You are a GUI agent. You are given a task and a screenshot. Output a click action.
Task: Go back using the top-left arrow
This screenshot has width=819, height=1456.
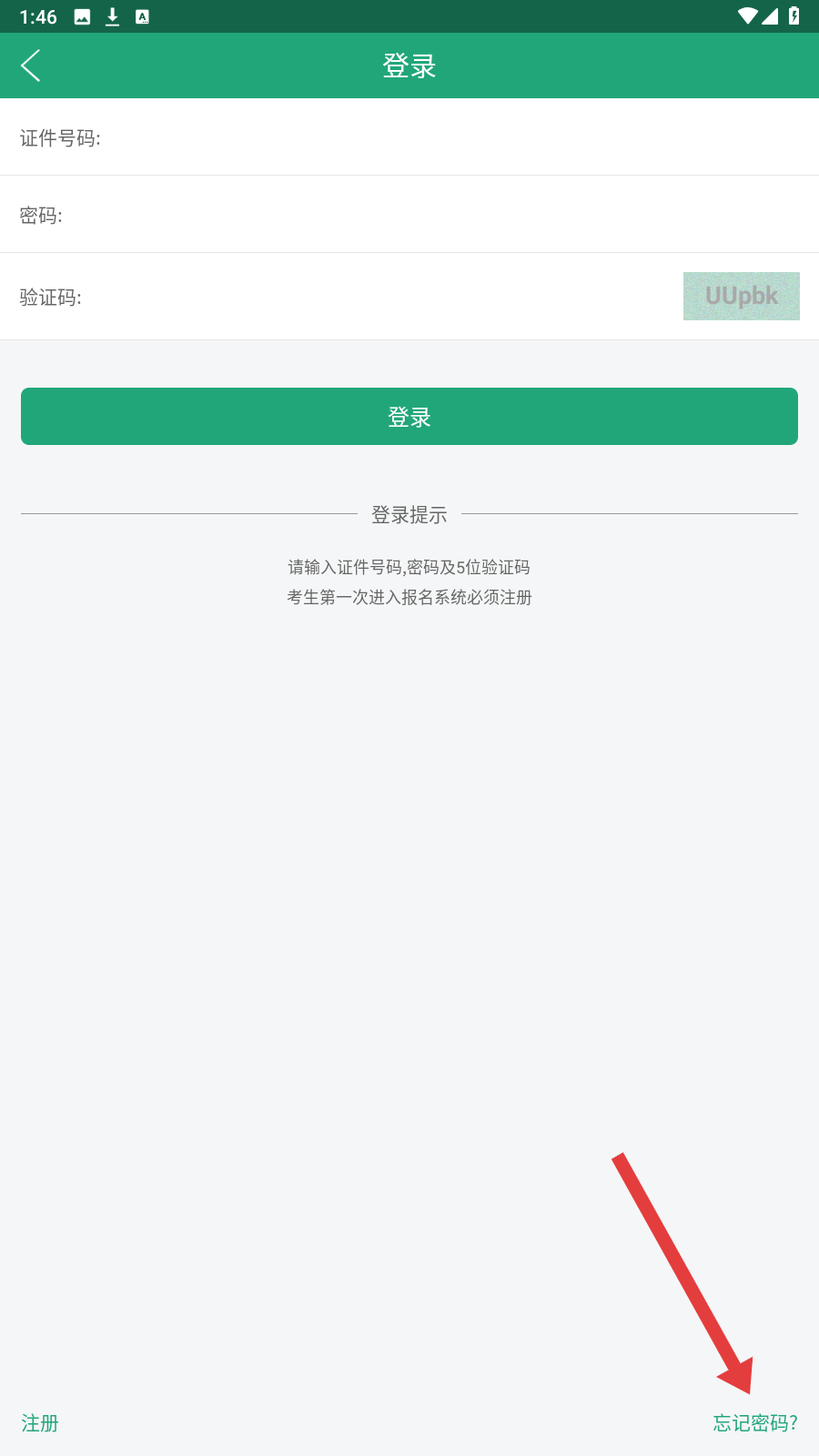point(31,66)
